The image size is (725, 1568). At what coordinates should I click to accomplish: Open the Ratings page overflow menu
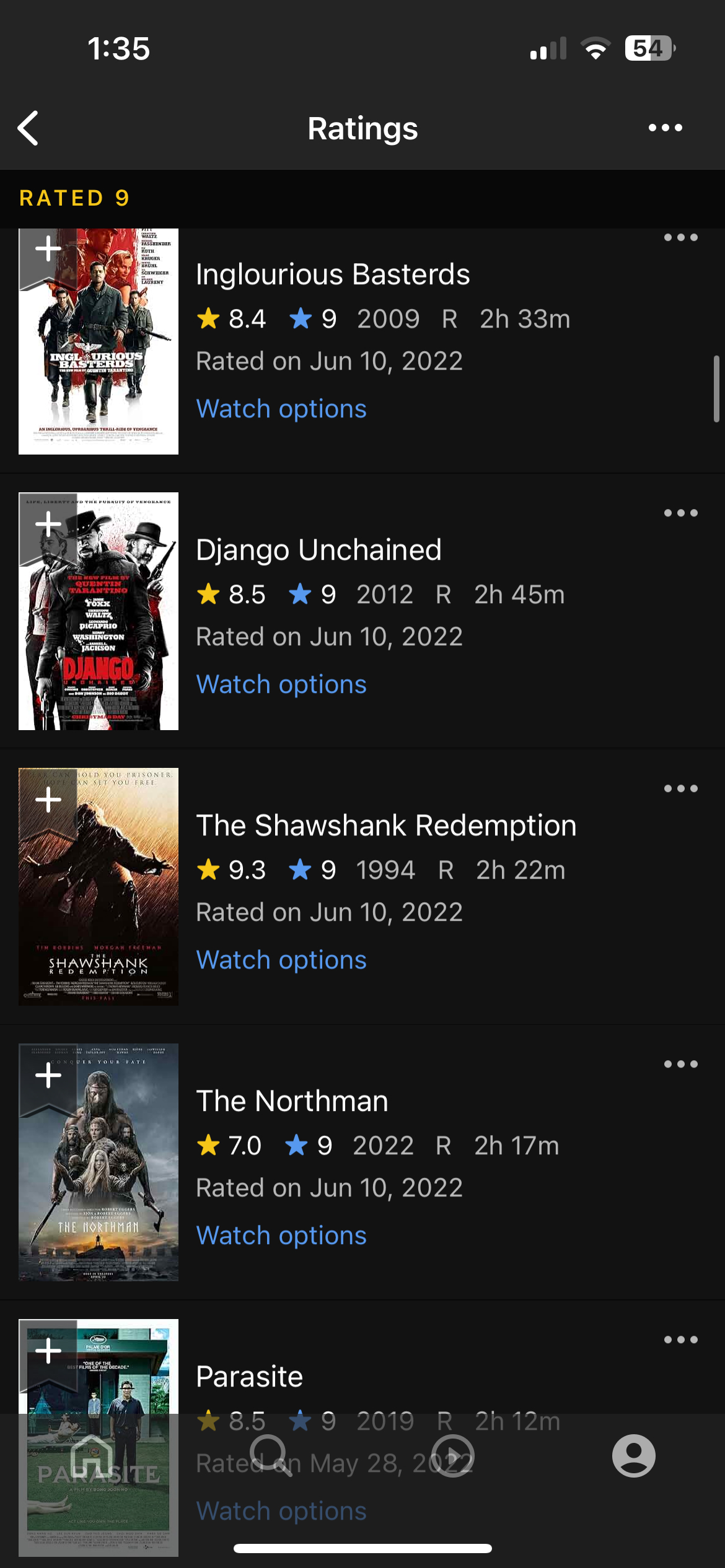pyautogui.click(x=665, y=128)
